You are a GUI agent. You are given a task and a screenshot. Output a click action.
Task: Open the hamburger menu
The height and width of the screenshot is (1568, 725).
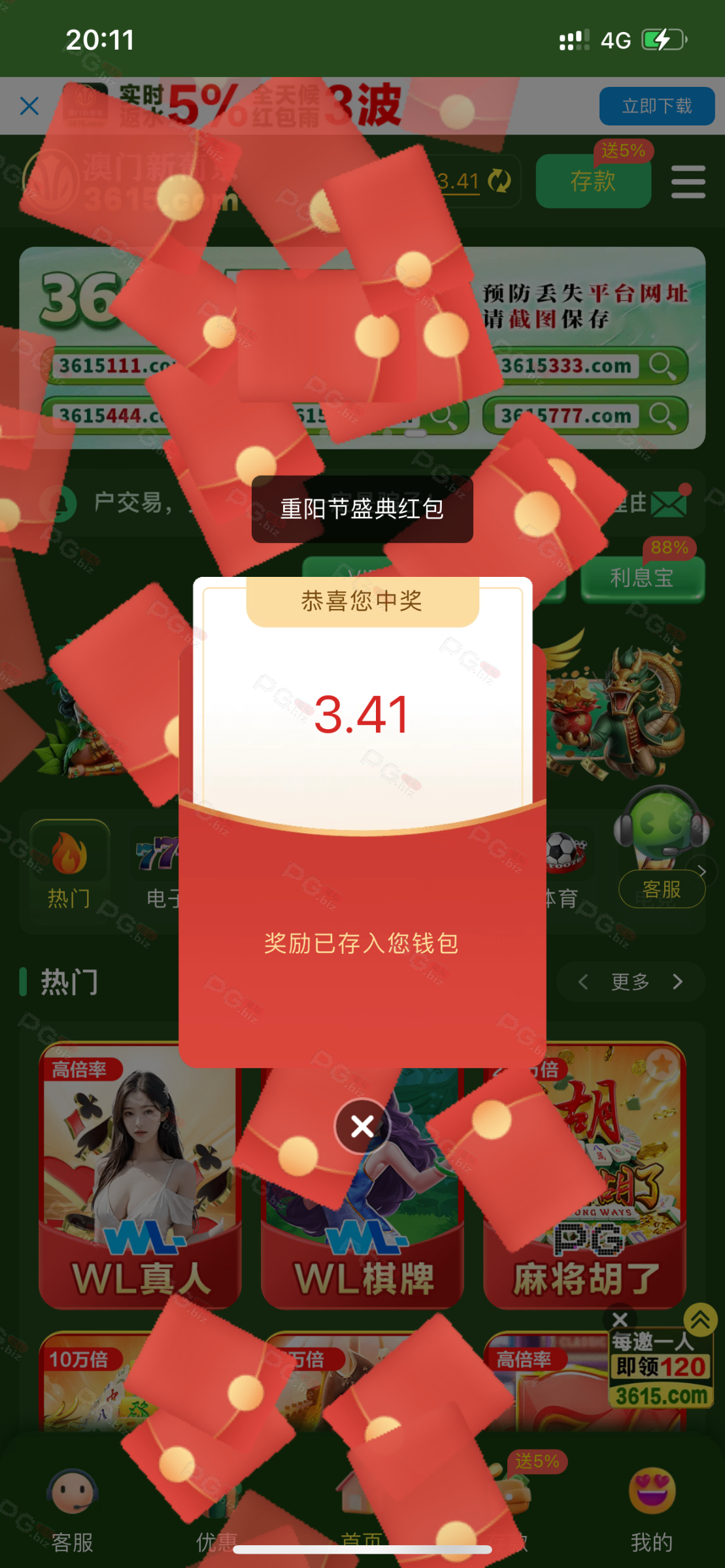(688, 182)
